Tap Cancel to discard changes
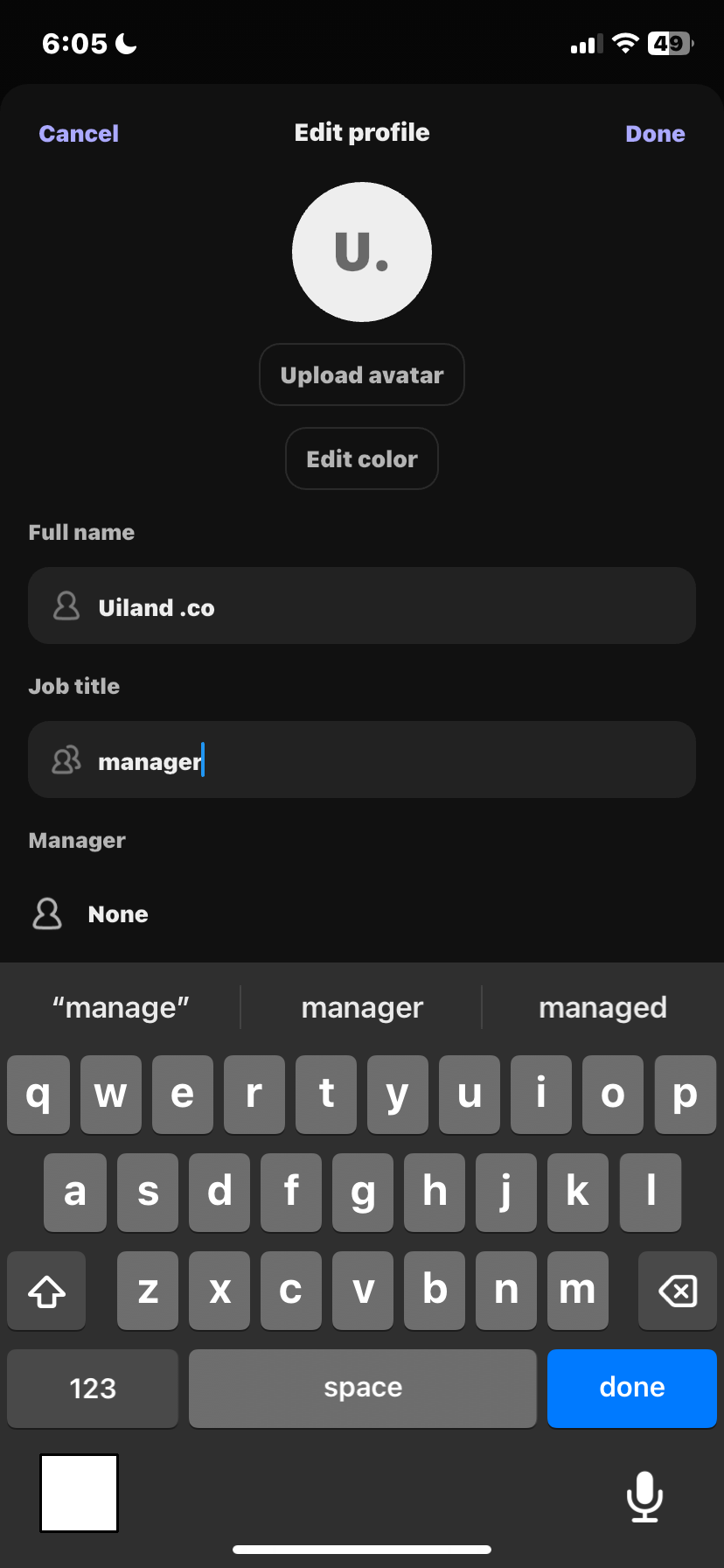The width and height of the screenshot is (724, 1568). coord(78,133)
